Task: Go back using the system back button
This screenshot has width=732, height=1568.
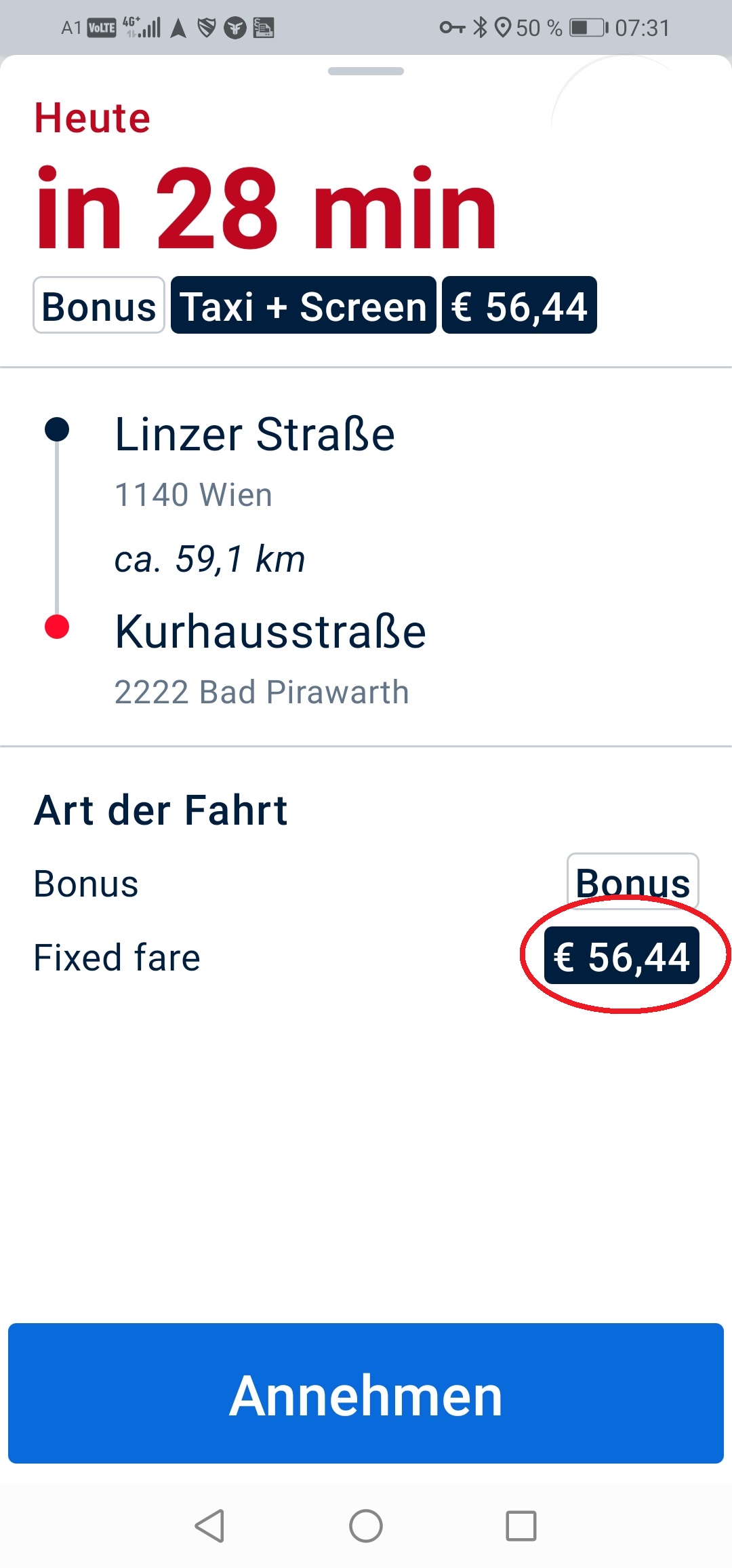Action: click(209, 1526)
